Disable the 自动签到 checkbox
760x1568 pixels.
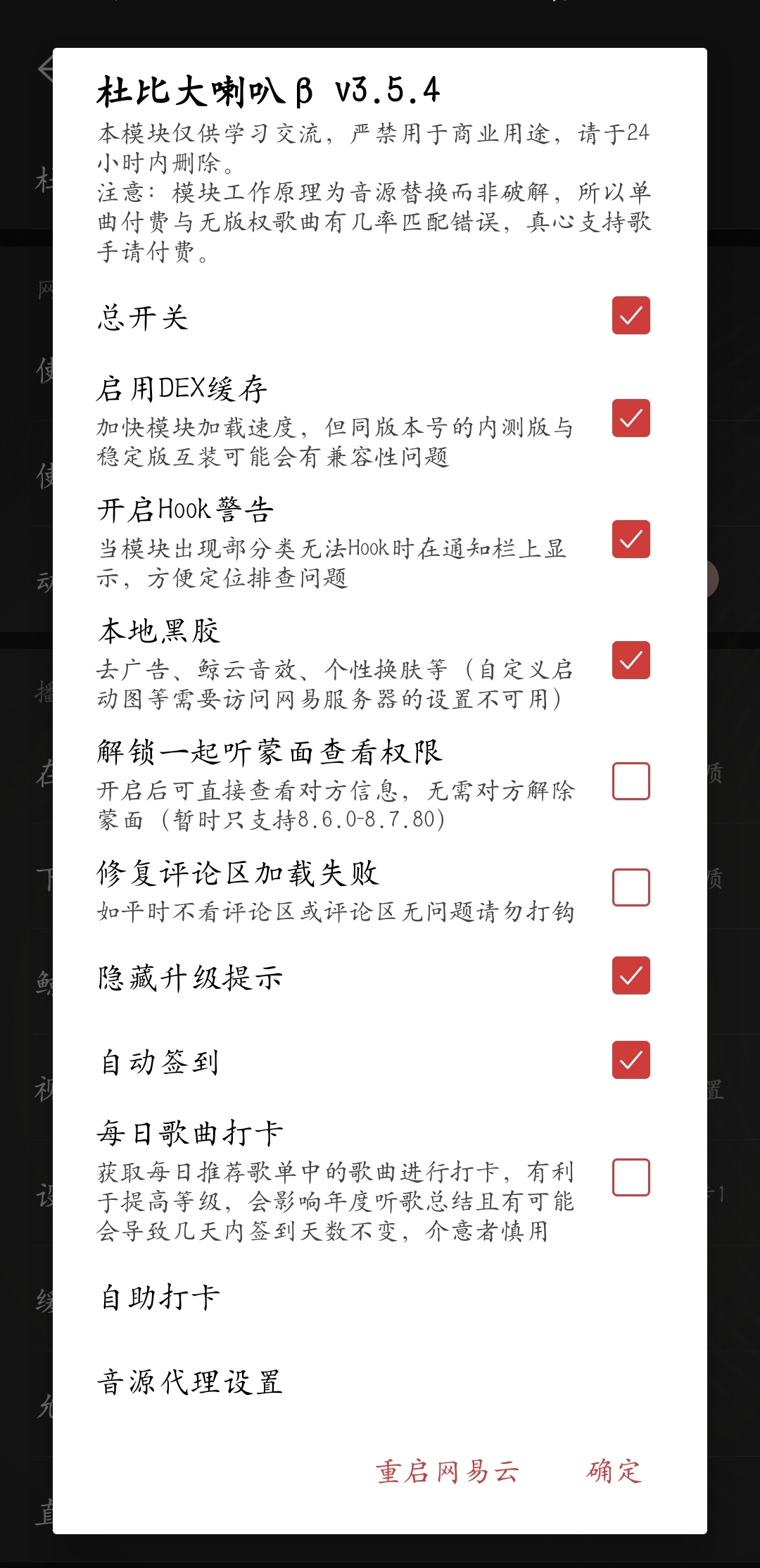631,1060
